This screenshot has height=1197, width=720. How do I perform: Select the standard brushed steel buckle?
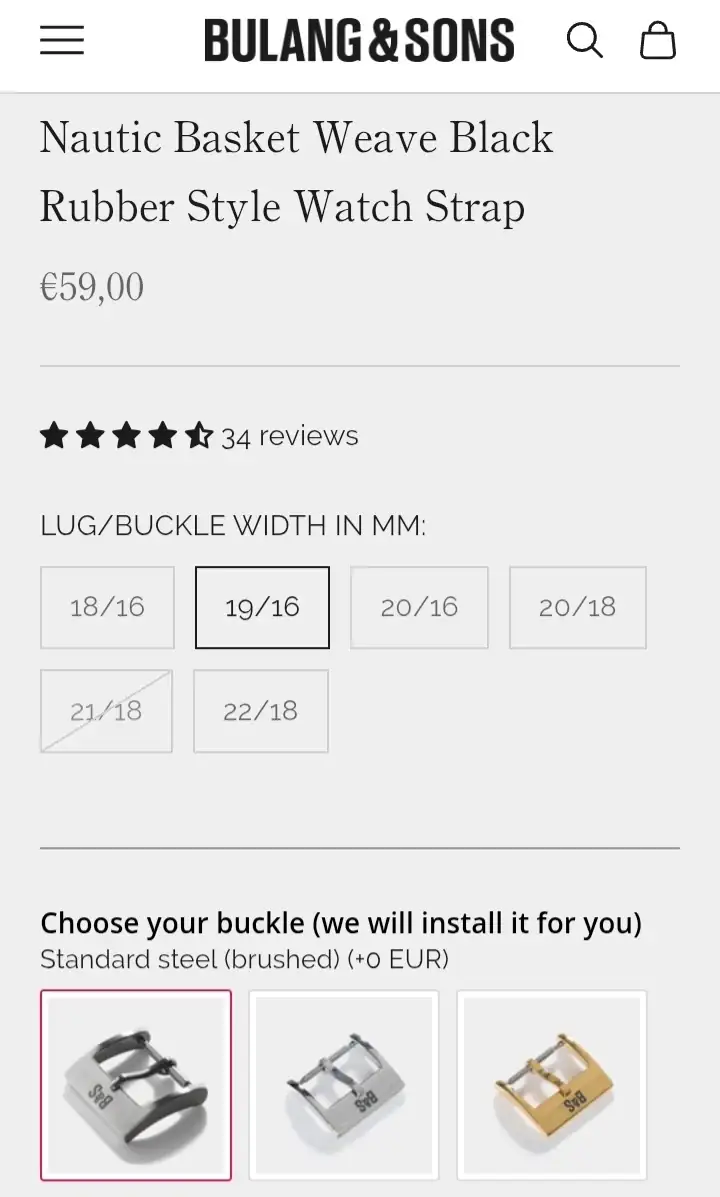[136, 1085]
